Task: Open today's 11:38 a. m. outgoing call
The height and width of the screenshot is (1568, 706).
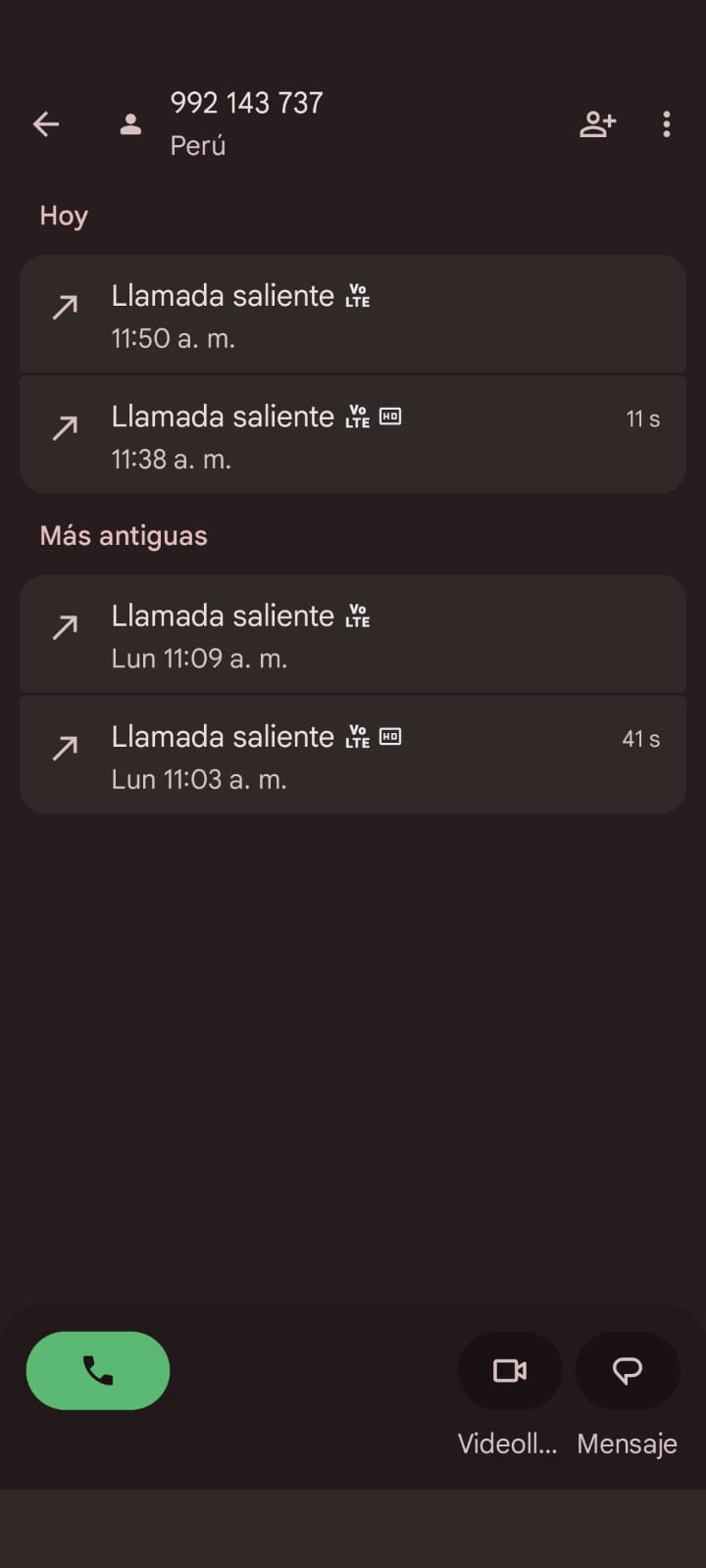Action: click(353, 435)
